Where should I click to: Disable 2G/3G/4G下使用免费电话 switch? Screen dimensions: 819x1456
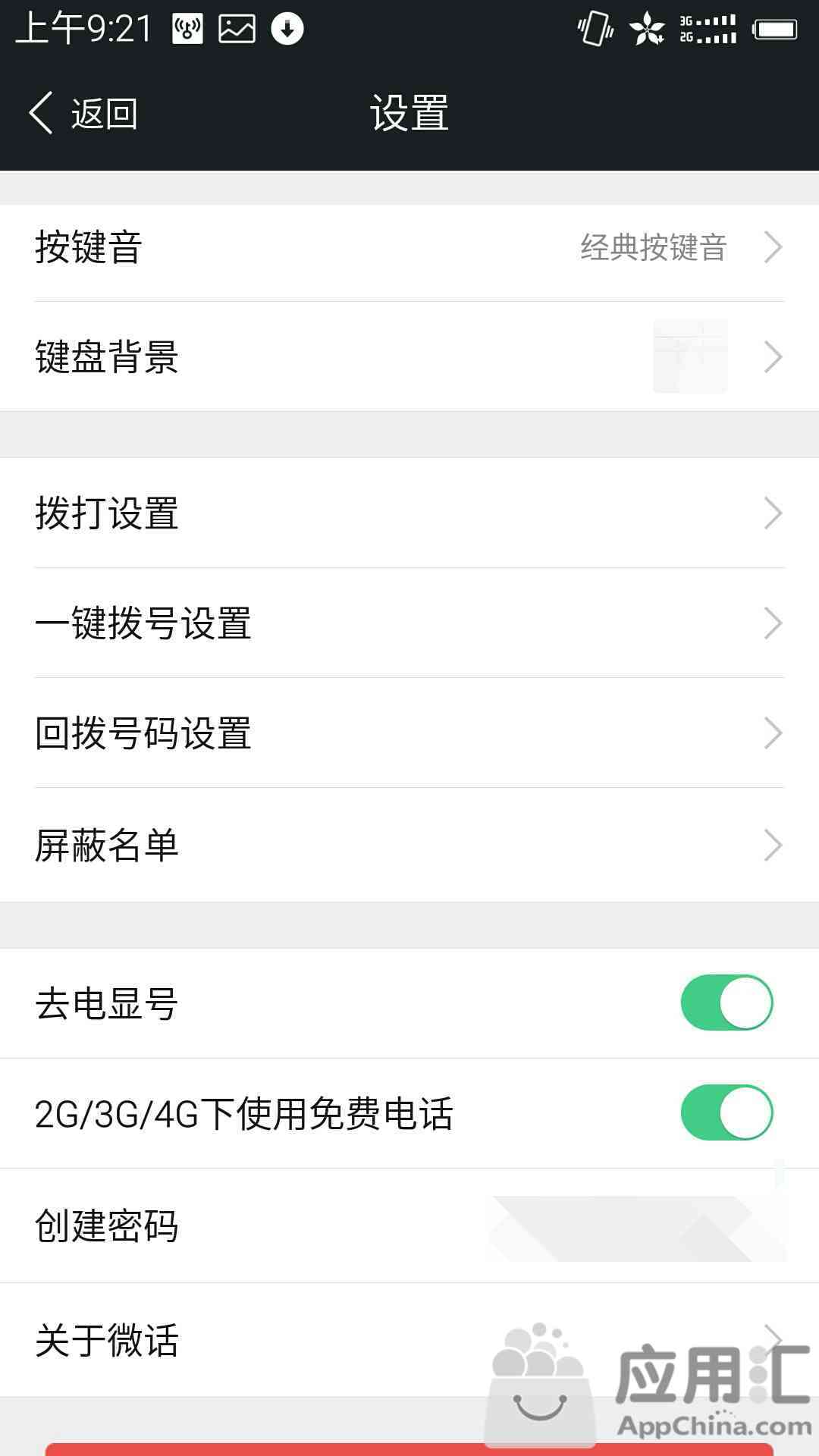click(x=726, y=1112)
